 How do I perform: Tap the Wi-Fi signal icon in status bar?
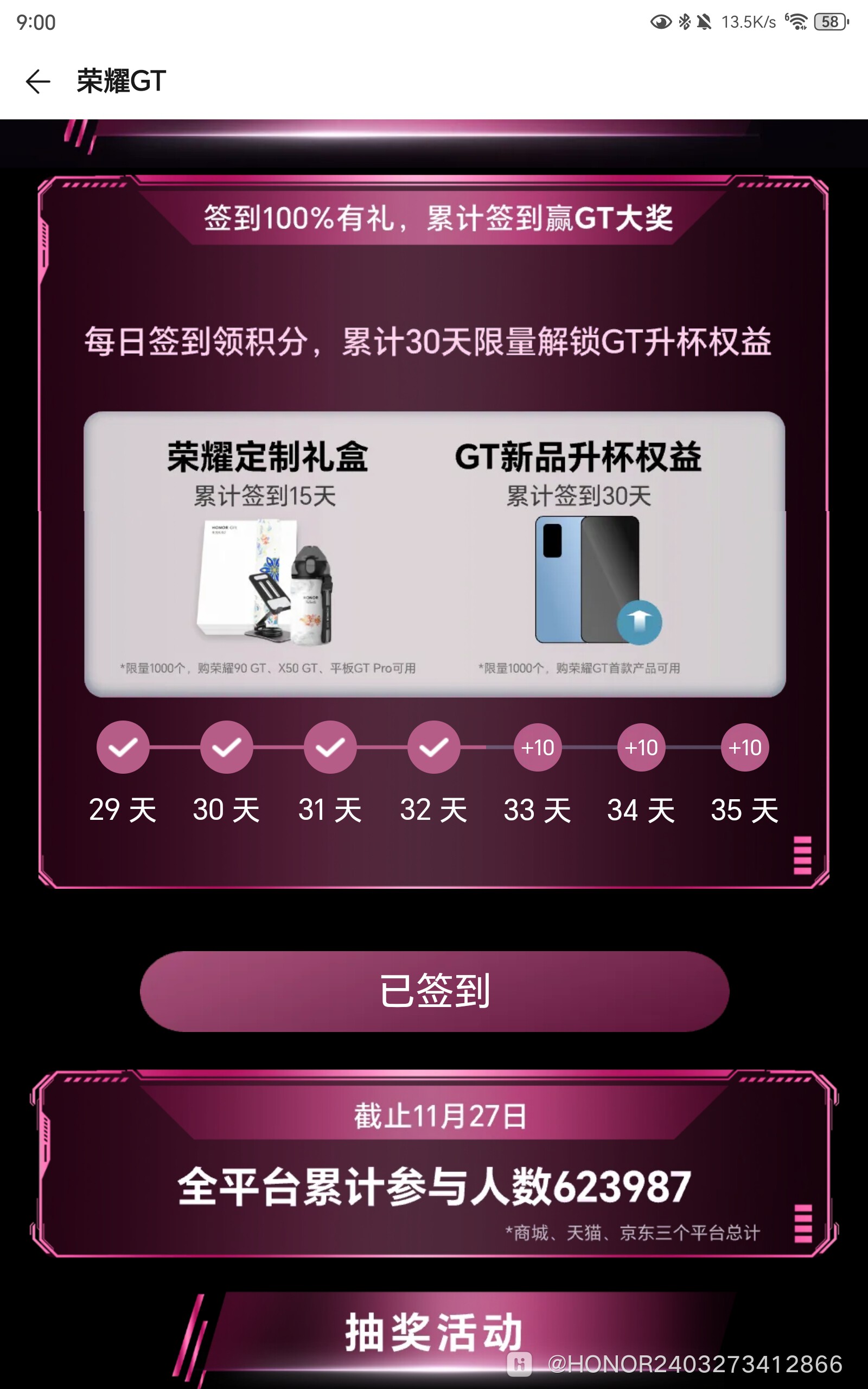tap(798, 22)
